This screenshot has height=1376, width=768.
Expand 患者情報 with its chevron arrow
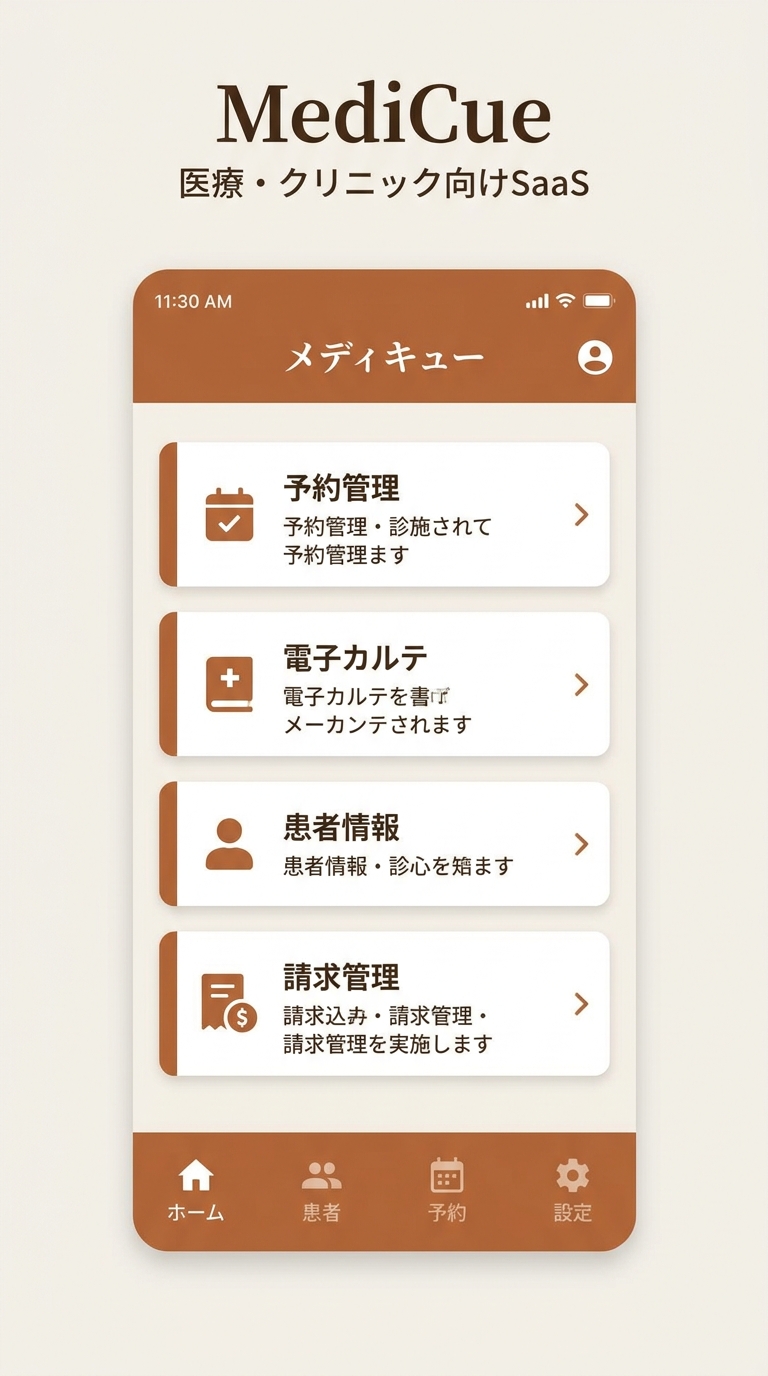coord(582,843)
